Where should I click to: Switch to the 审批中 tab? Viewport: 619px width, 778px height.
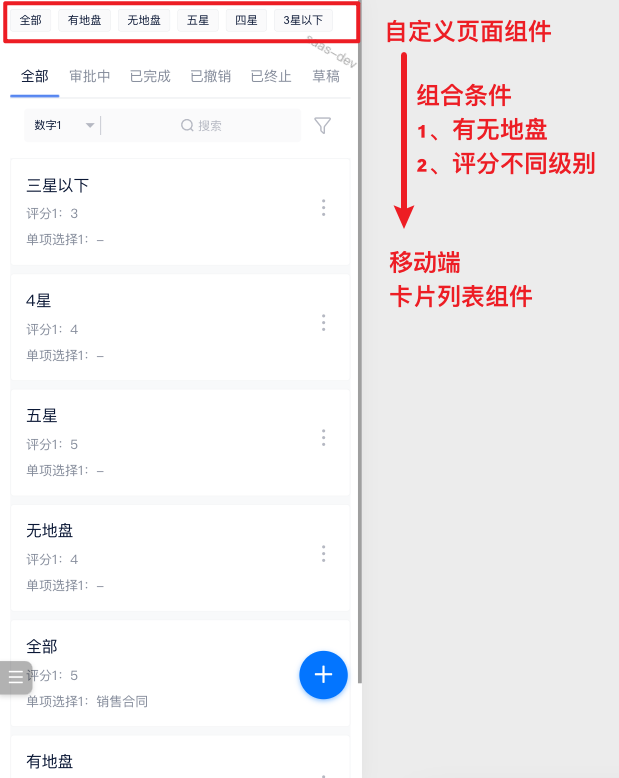[90, 76]
